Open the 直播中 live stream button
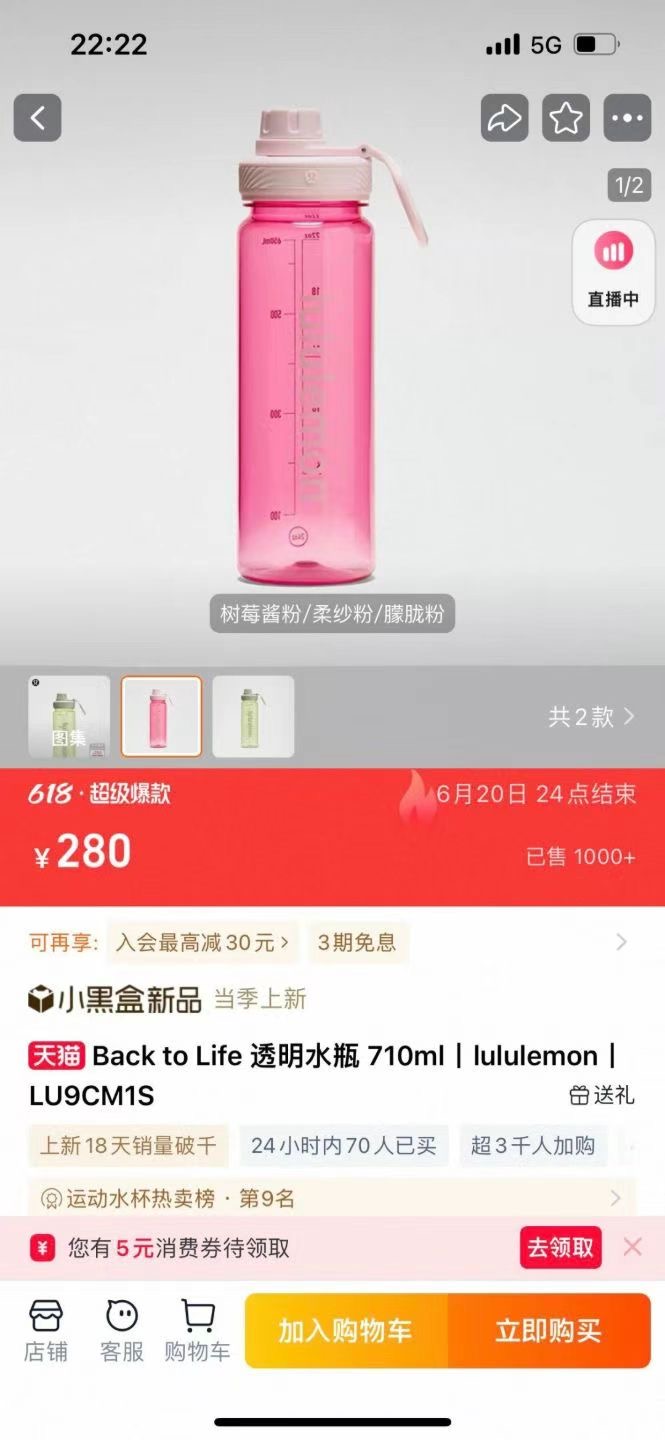Screen dimensions: 665x1440 point(613,271)
